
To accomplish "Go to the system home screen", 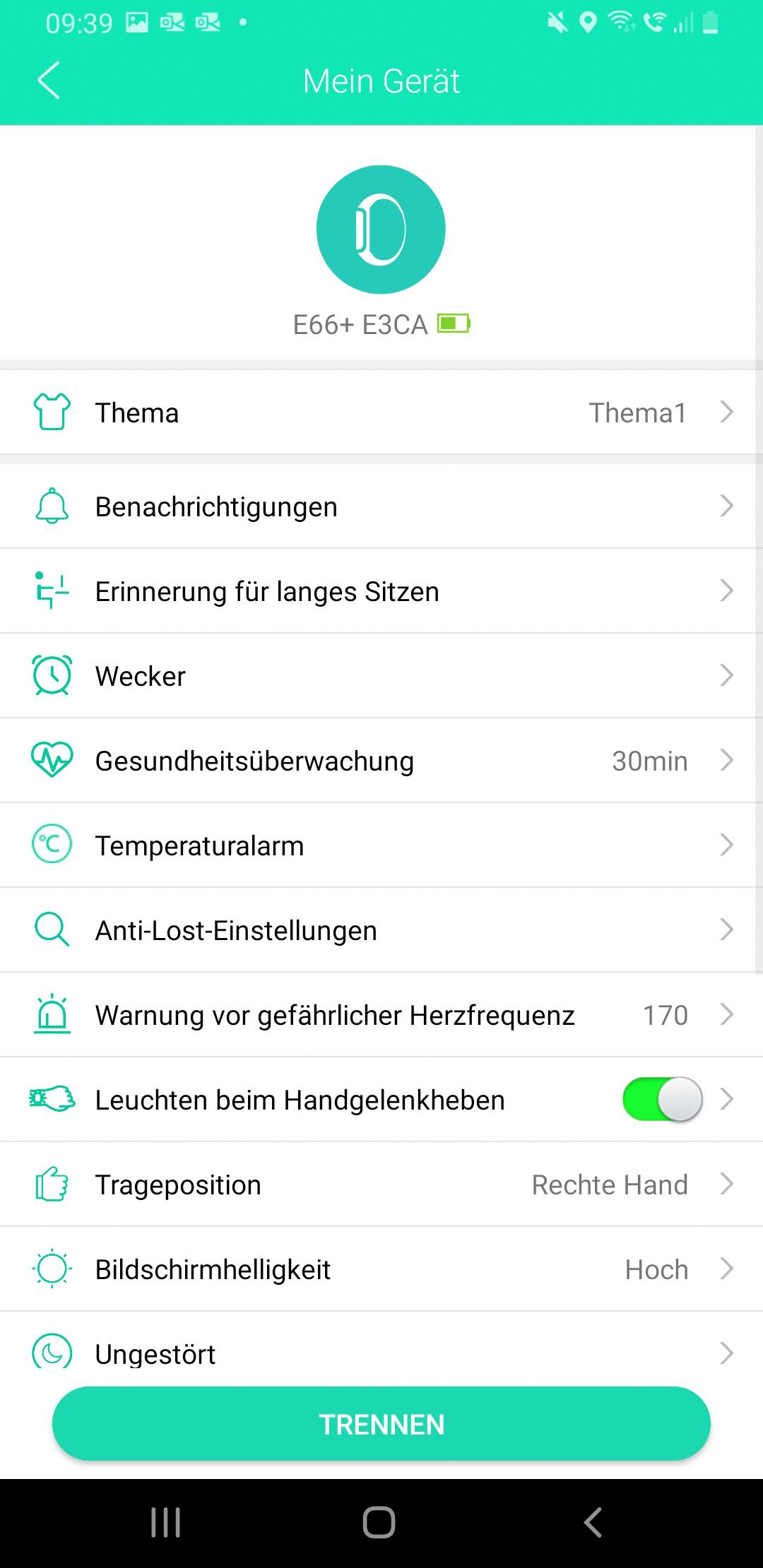I will [379, 1522].
